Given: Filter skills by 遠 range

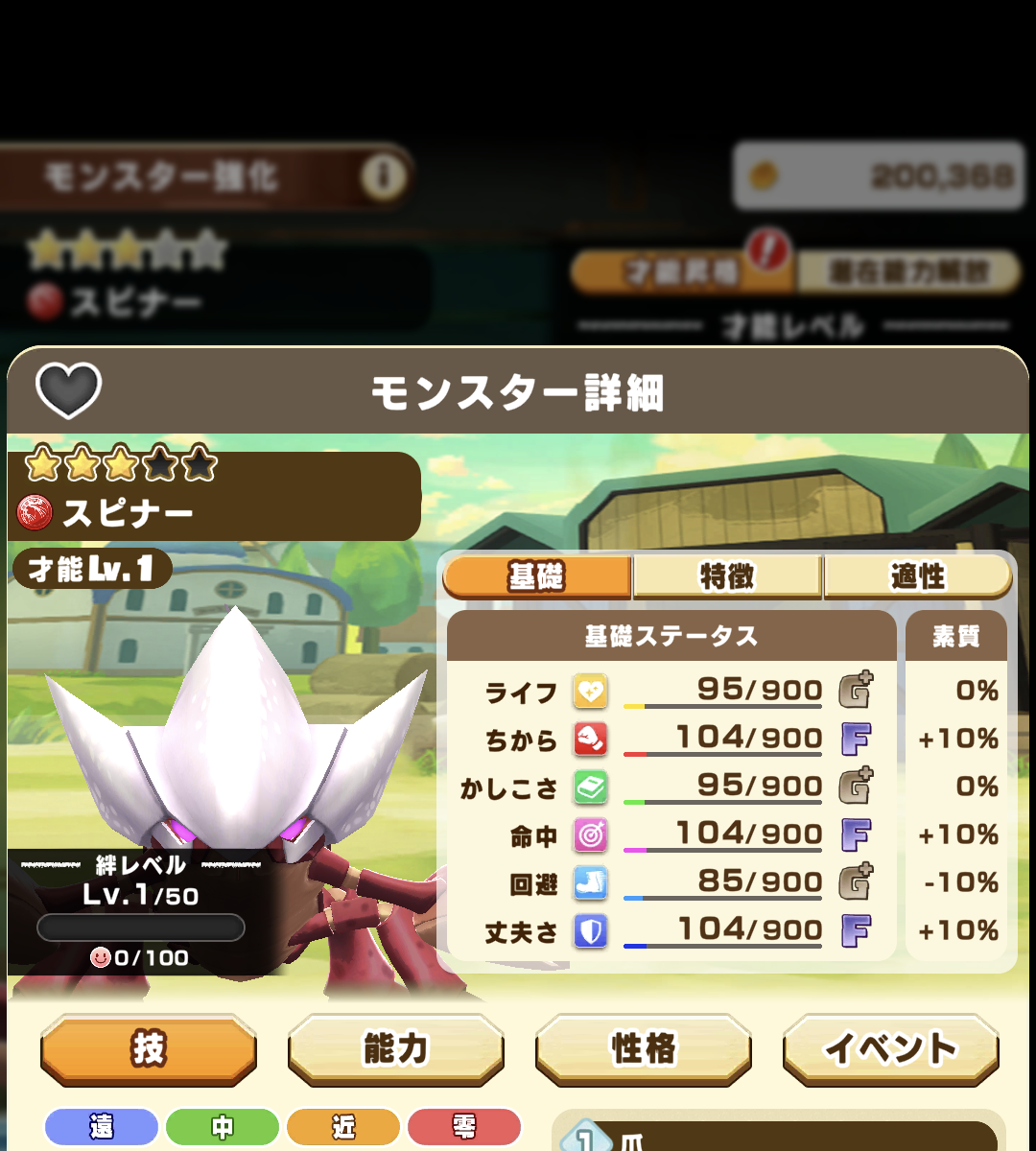Looking at the screenshot, I should pyautogui.click(x=102, y=1127).
